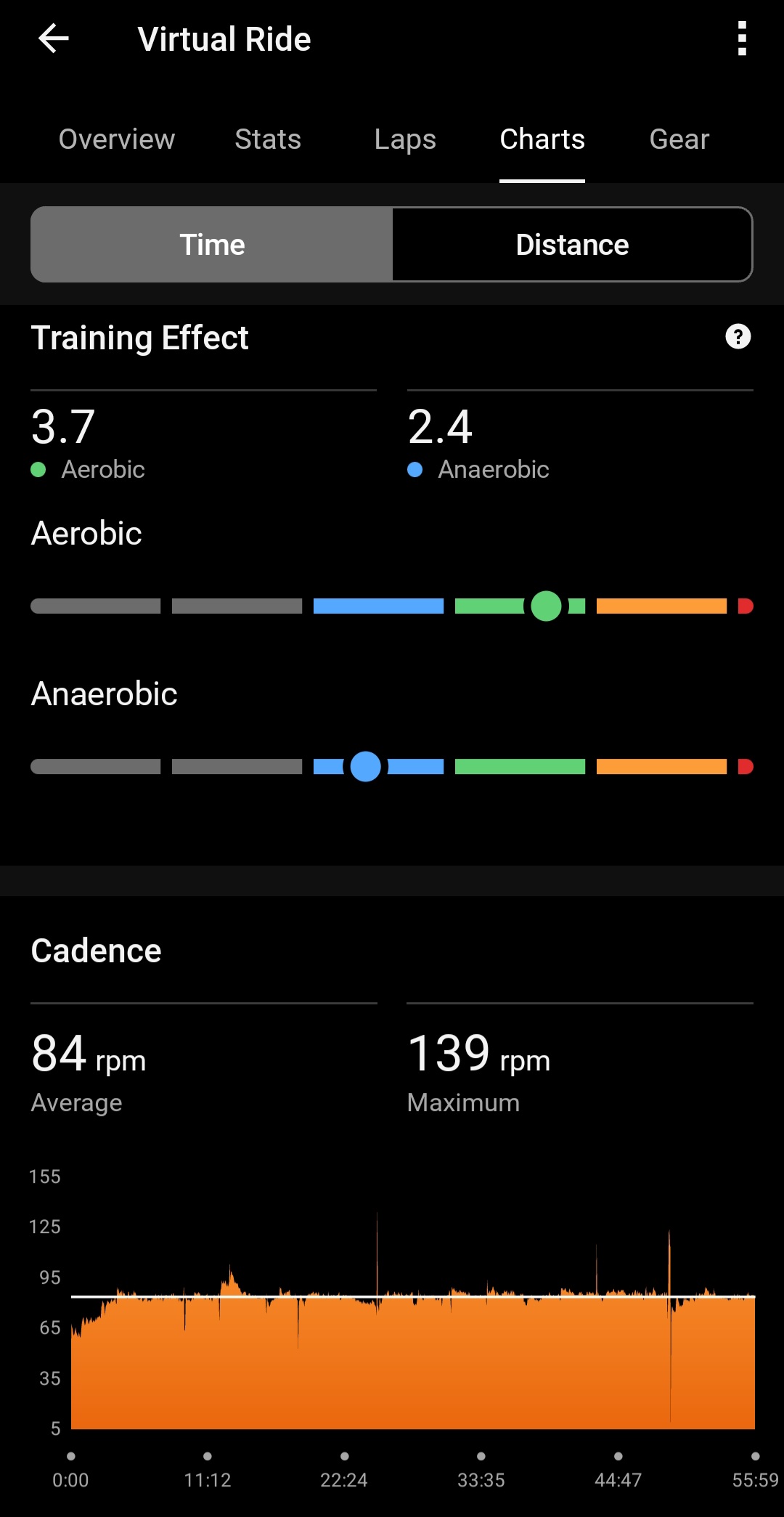The width and height of the screenshot is (784, 1517).
Task: Switch to the Overview tab
Action: tap(117, 139)
